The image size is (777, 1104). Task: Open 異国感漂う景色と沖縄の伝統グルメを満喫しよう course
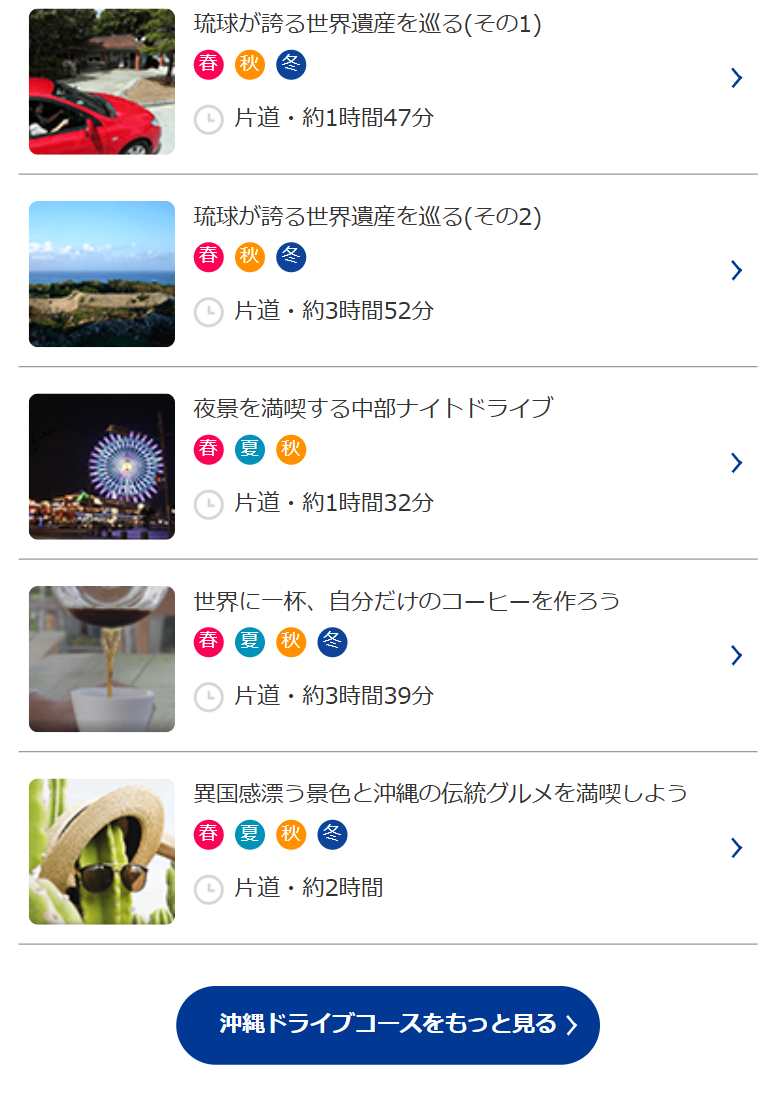point(440,794)
